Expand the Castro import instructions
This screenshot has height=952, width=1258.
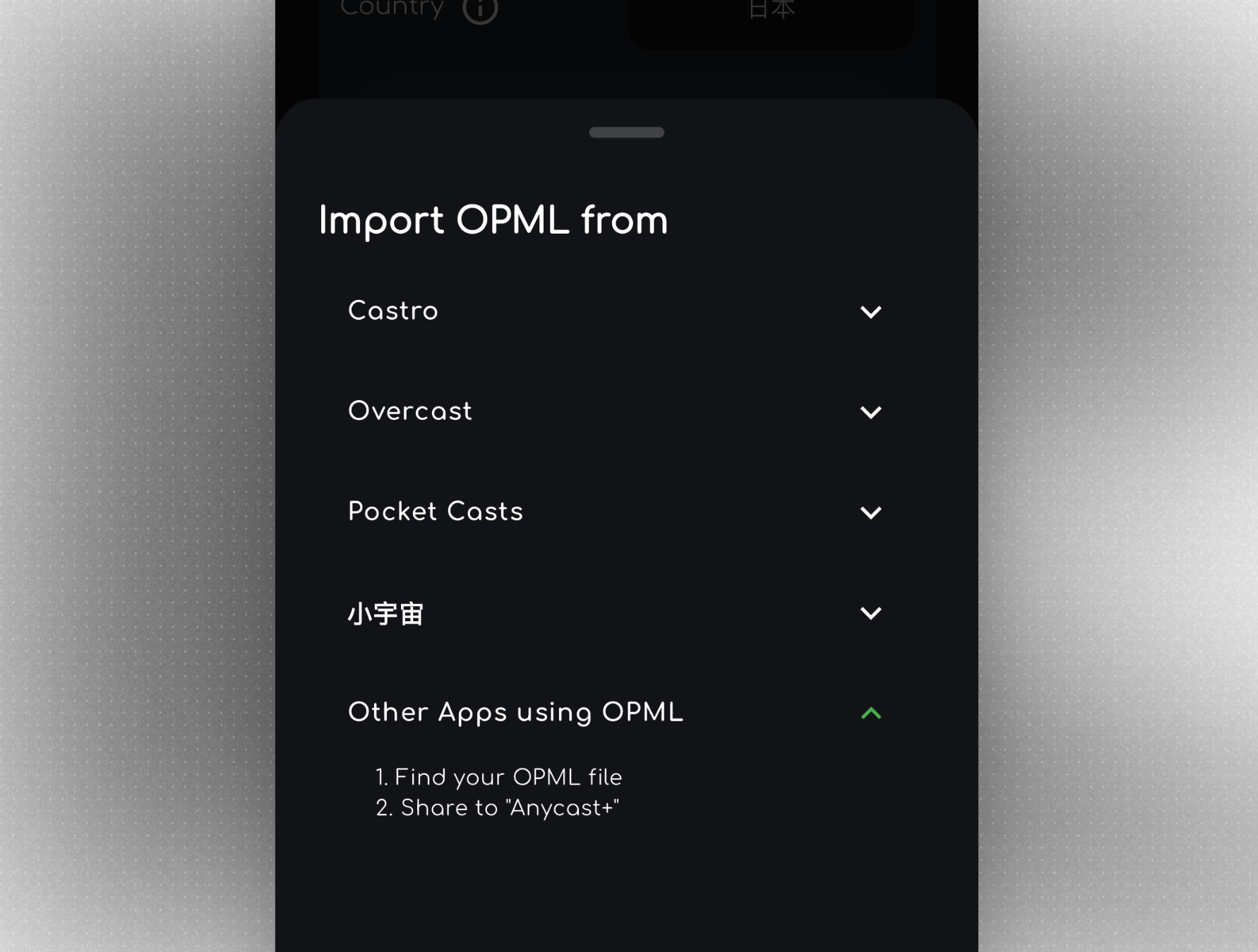[x=870, y=312]
